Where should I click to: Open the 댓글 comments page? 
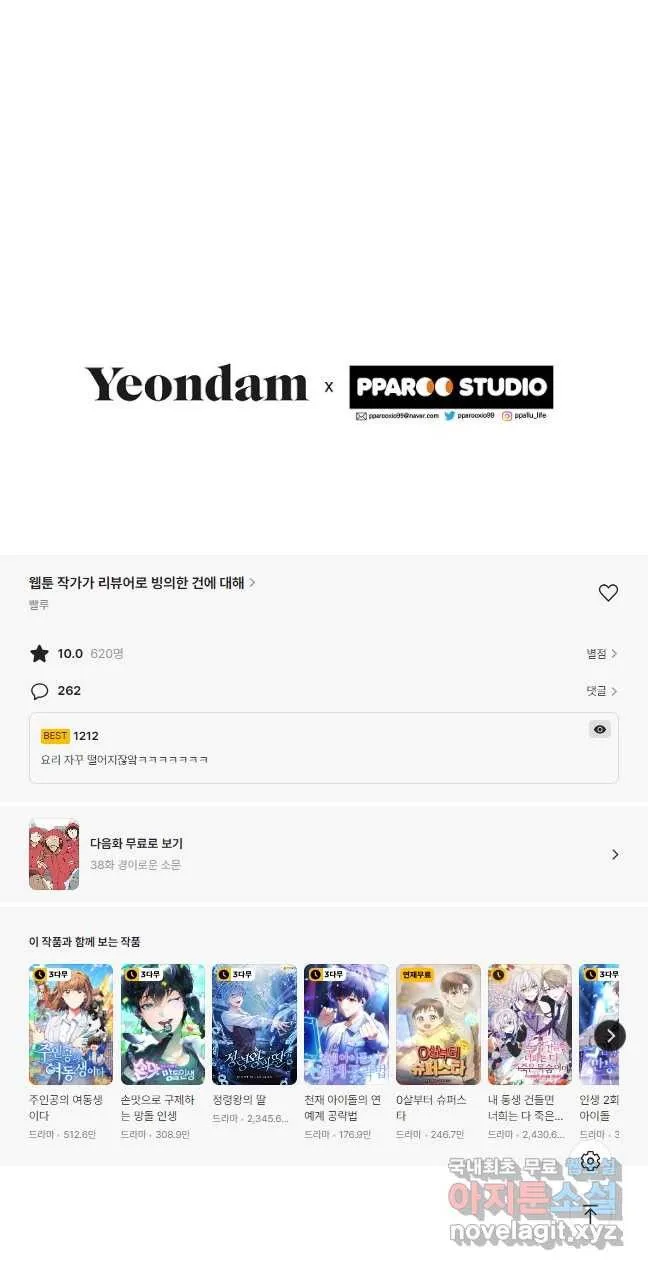pyautogui.click(x=602, y=691)
